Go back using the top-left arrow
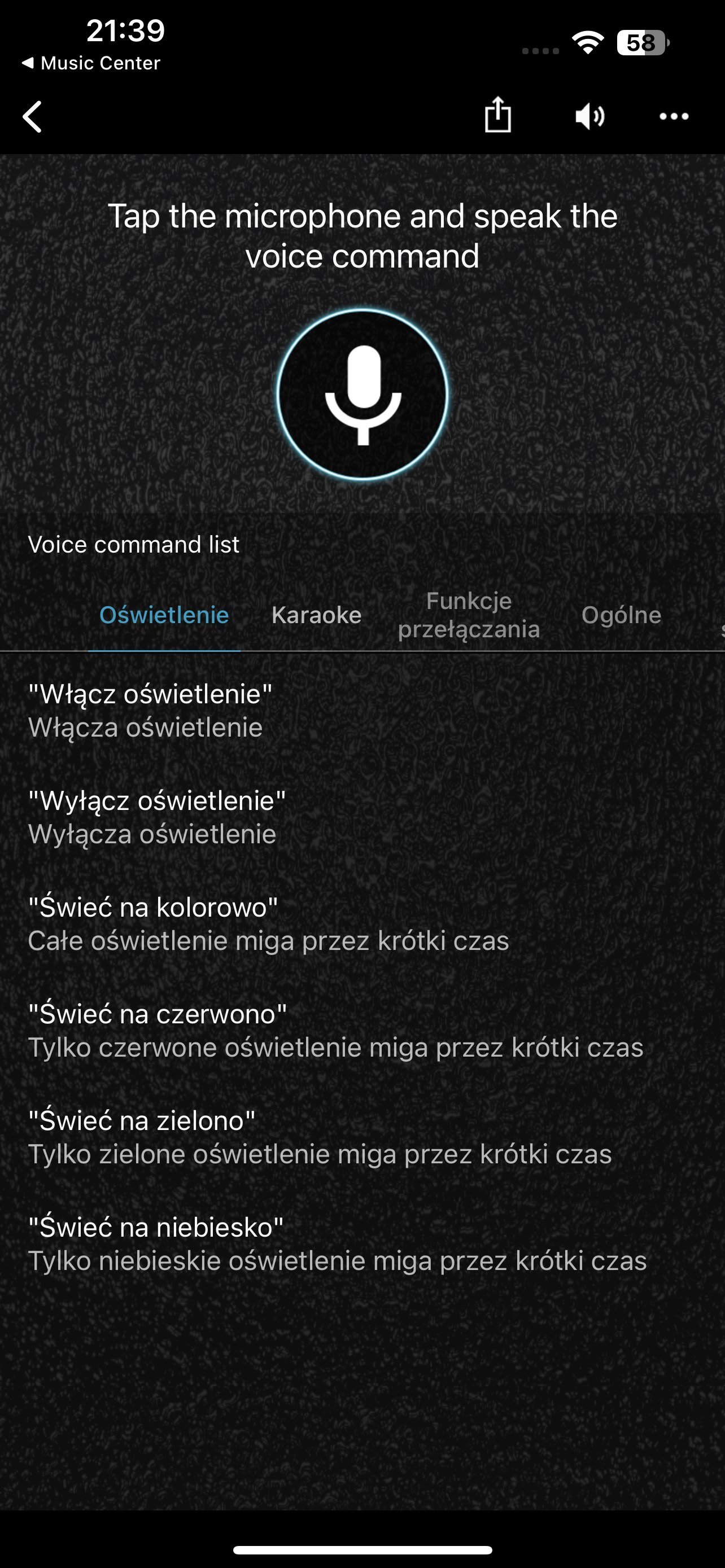Screen dimensions: 725x1568 point(33,116)
